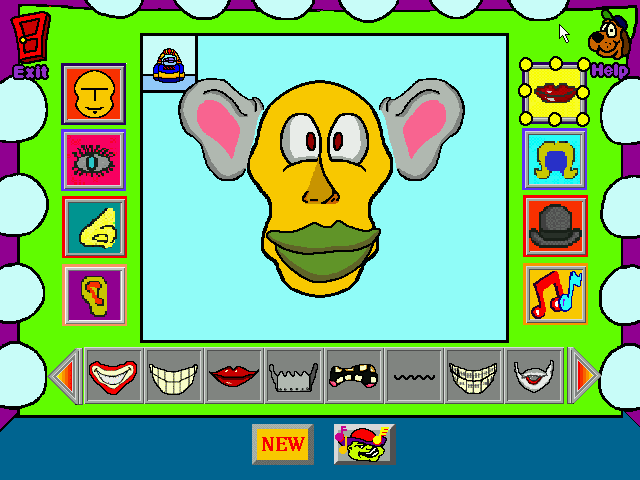640x480 pixels.
Task: Choose the closed red lips mouth
Action: coord(234,376)
